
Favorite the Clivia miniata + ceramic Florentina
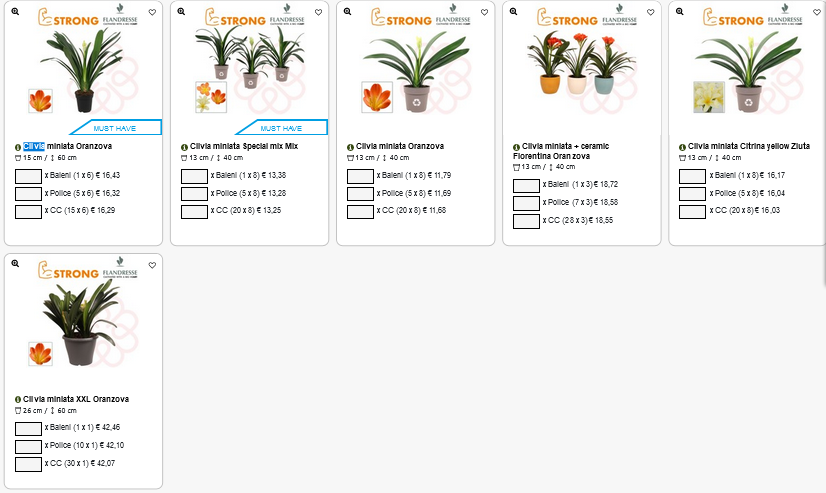pos(650,12)
